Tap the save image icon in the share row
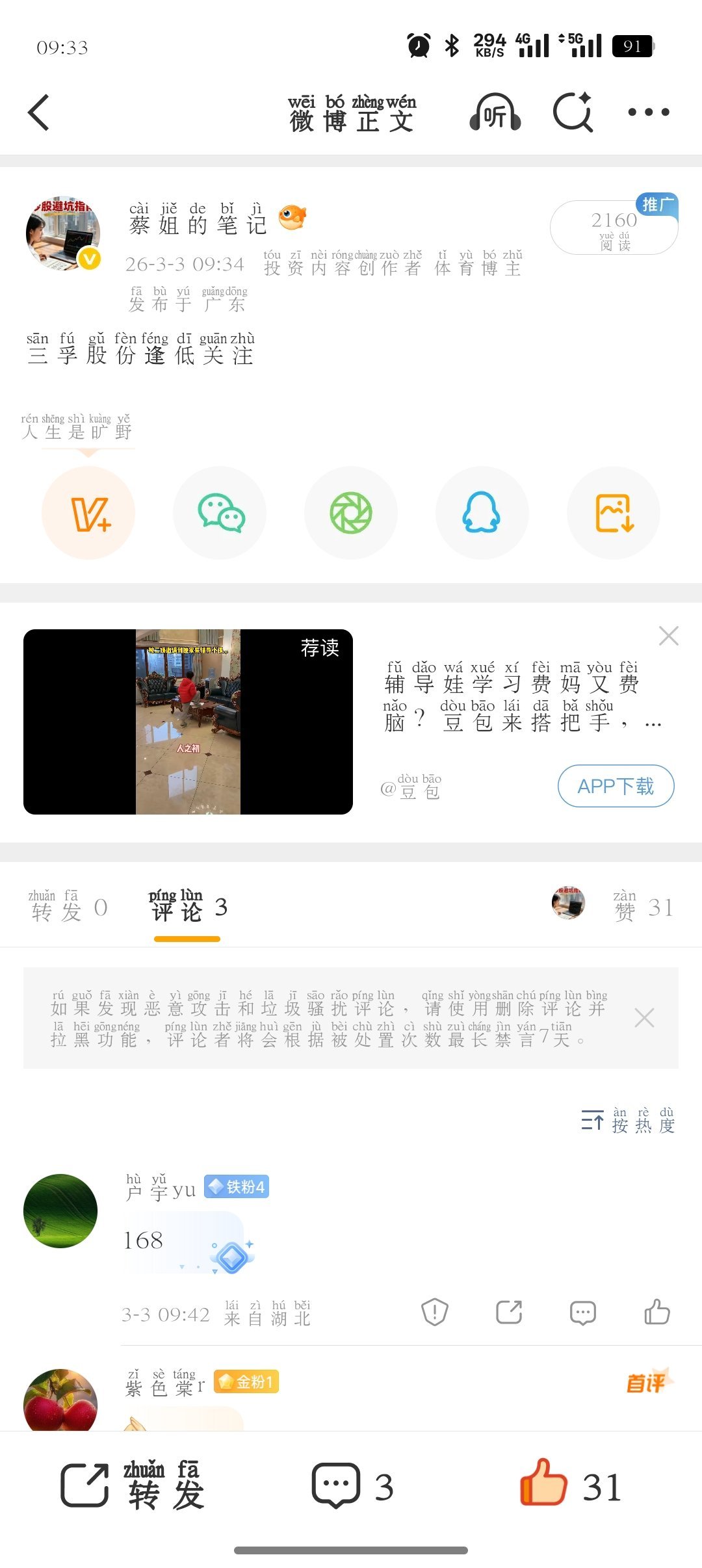Screen dimensions: 702x1568 coord(614,512)
